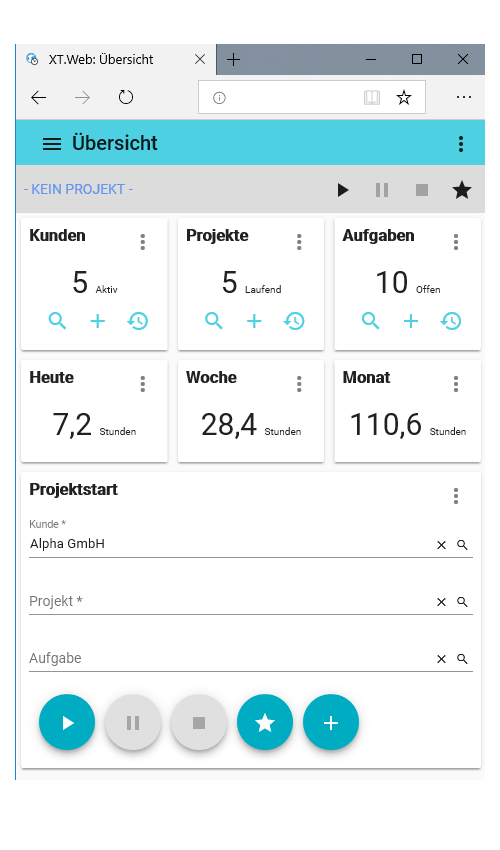Open the hamburger drawer menu
This screenshot has height=850, width=500.
[52, 144]
